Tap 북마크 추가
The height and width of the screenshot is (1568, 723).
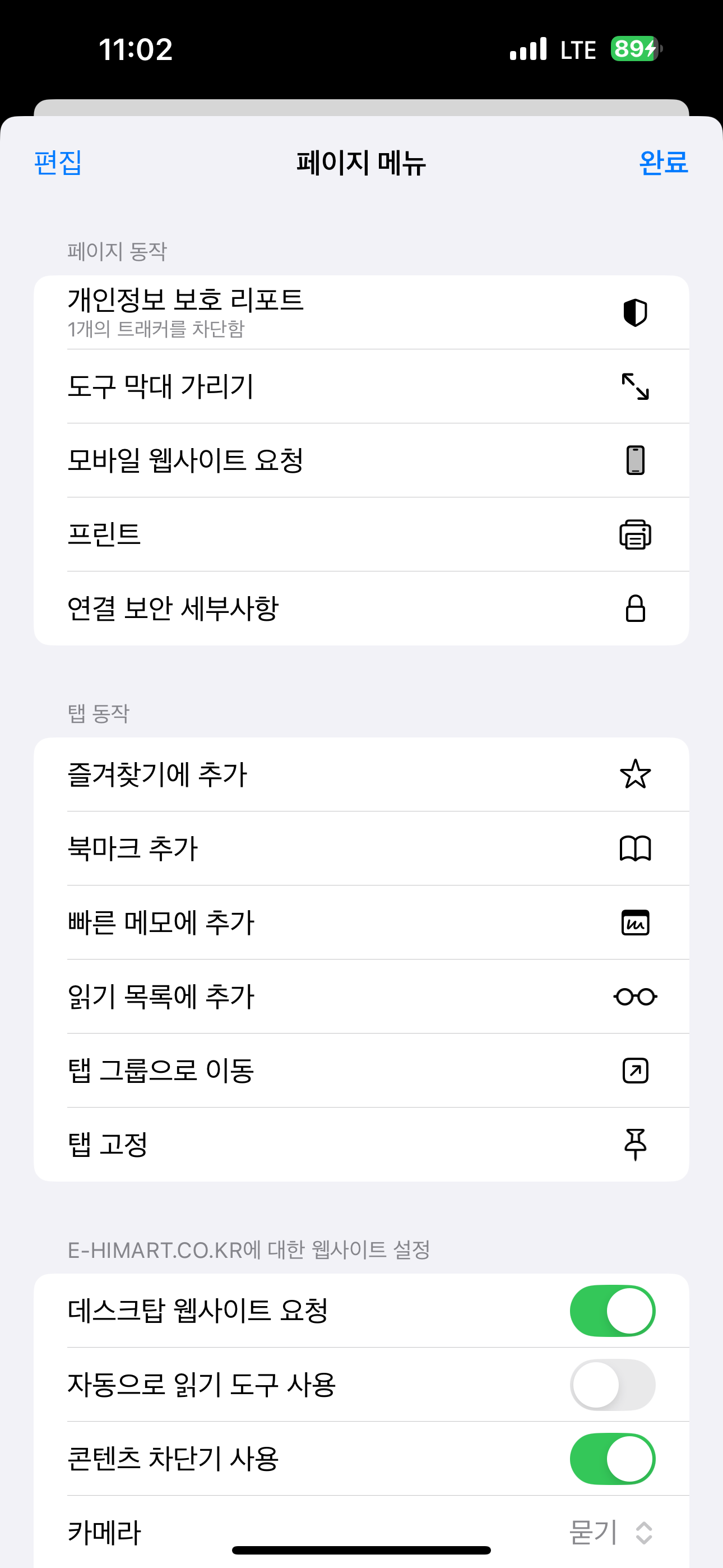[x=361, y=848]
